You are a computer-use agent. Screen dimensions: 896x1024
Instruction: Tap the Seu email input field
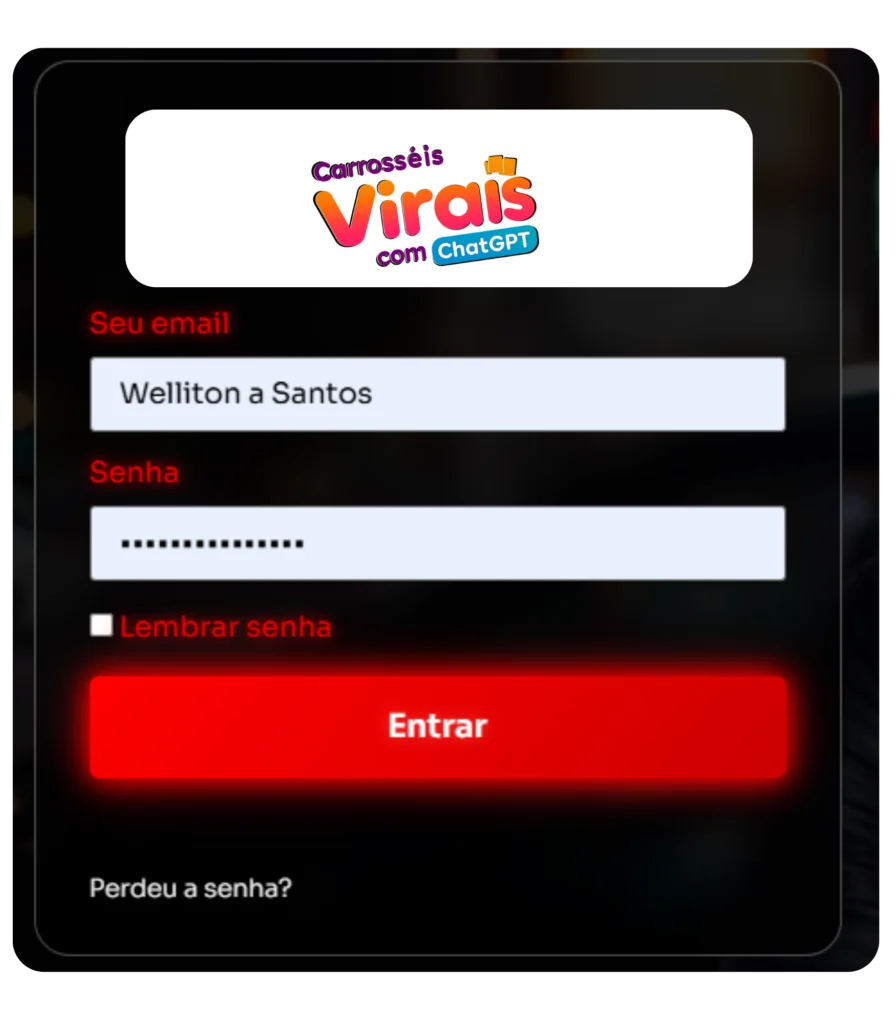pyautogui.click(x=437, y=394)
